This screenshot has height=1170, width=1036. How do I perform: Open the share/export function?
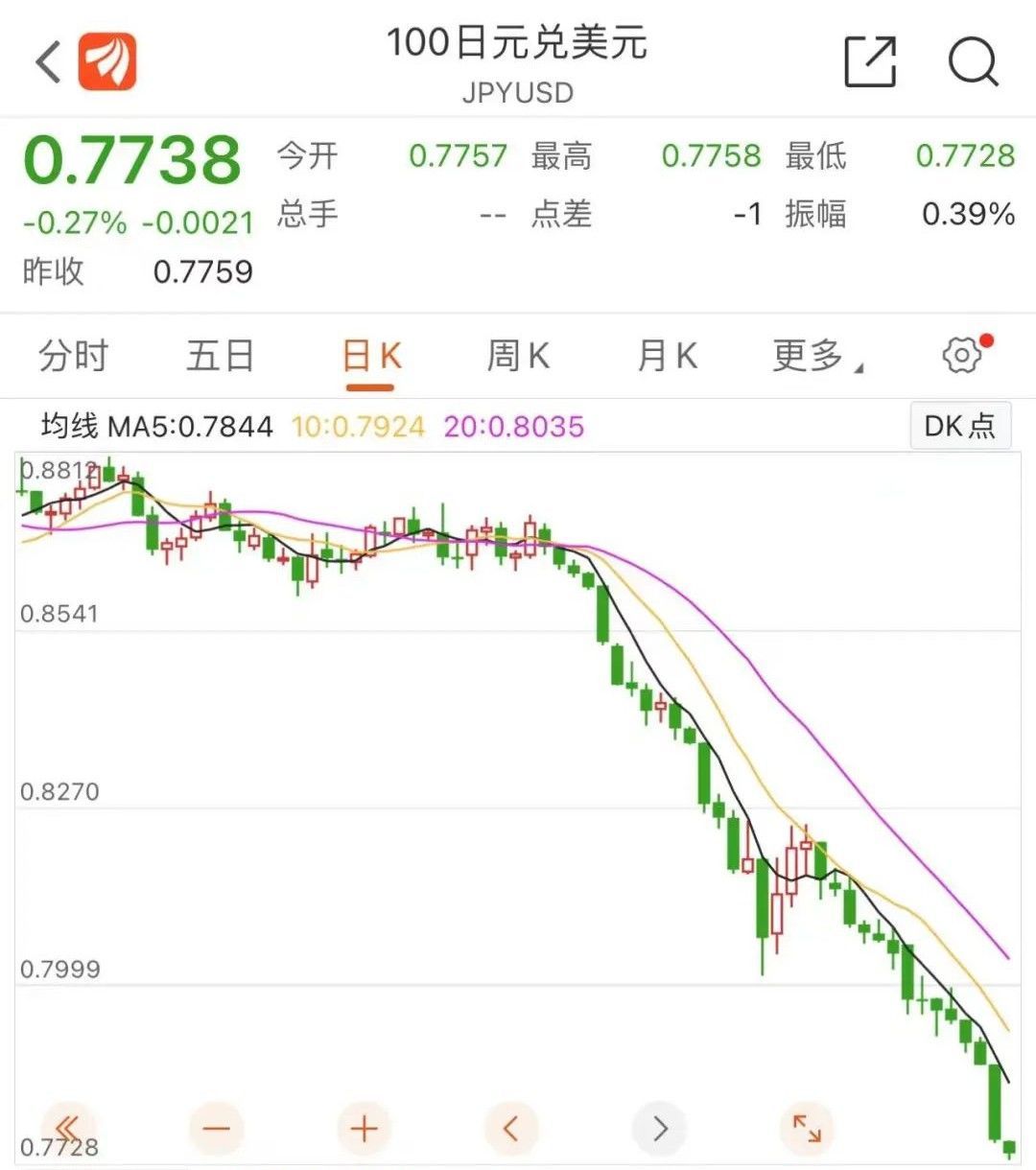869,61
